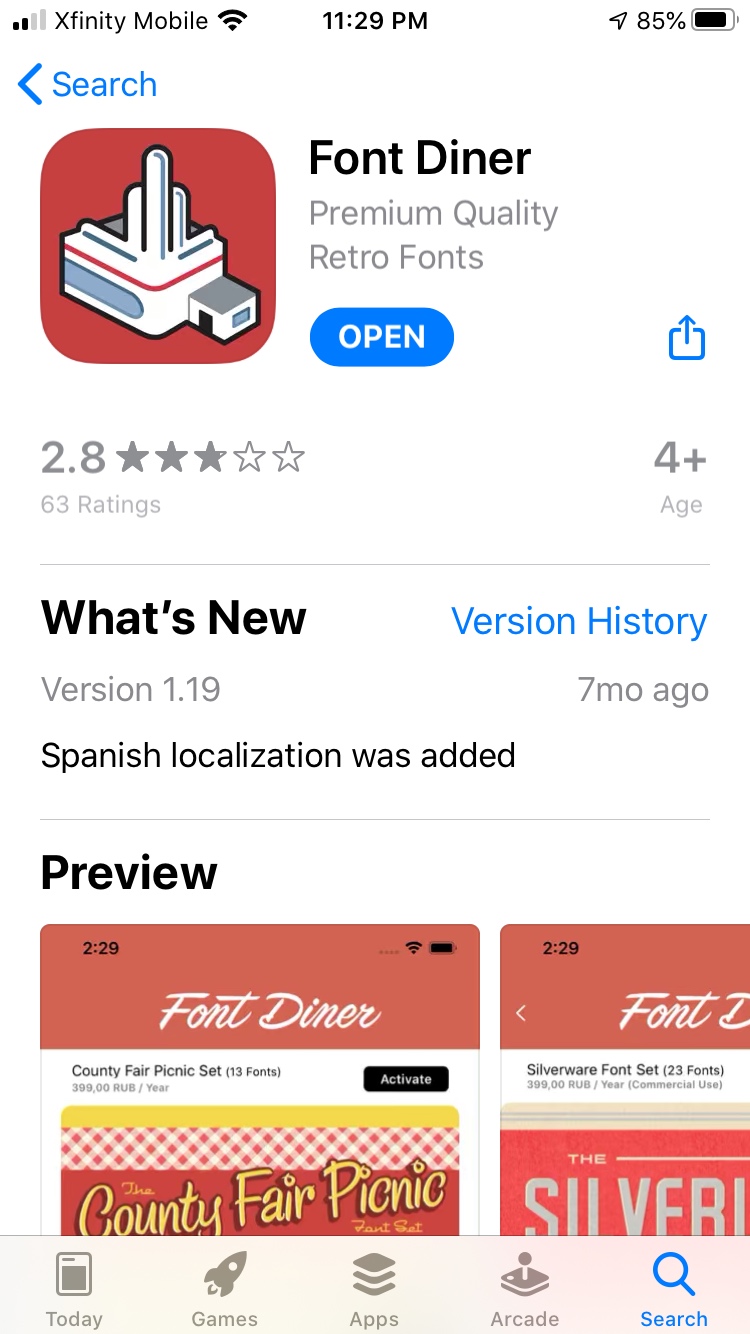This screenshot has height=1334, width=750.
Task: Select the Search tab
Action: pyautogui.click(x=673, y=1289)
